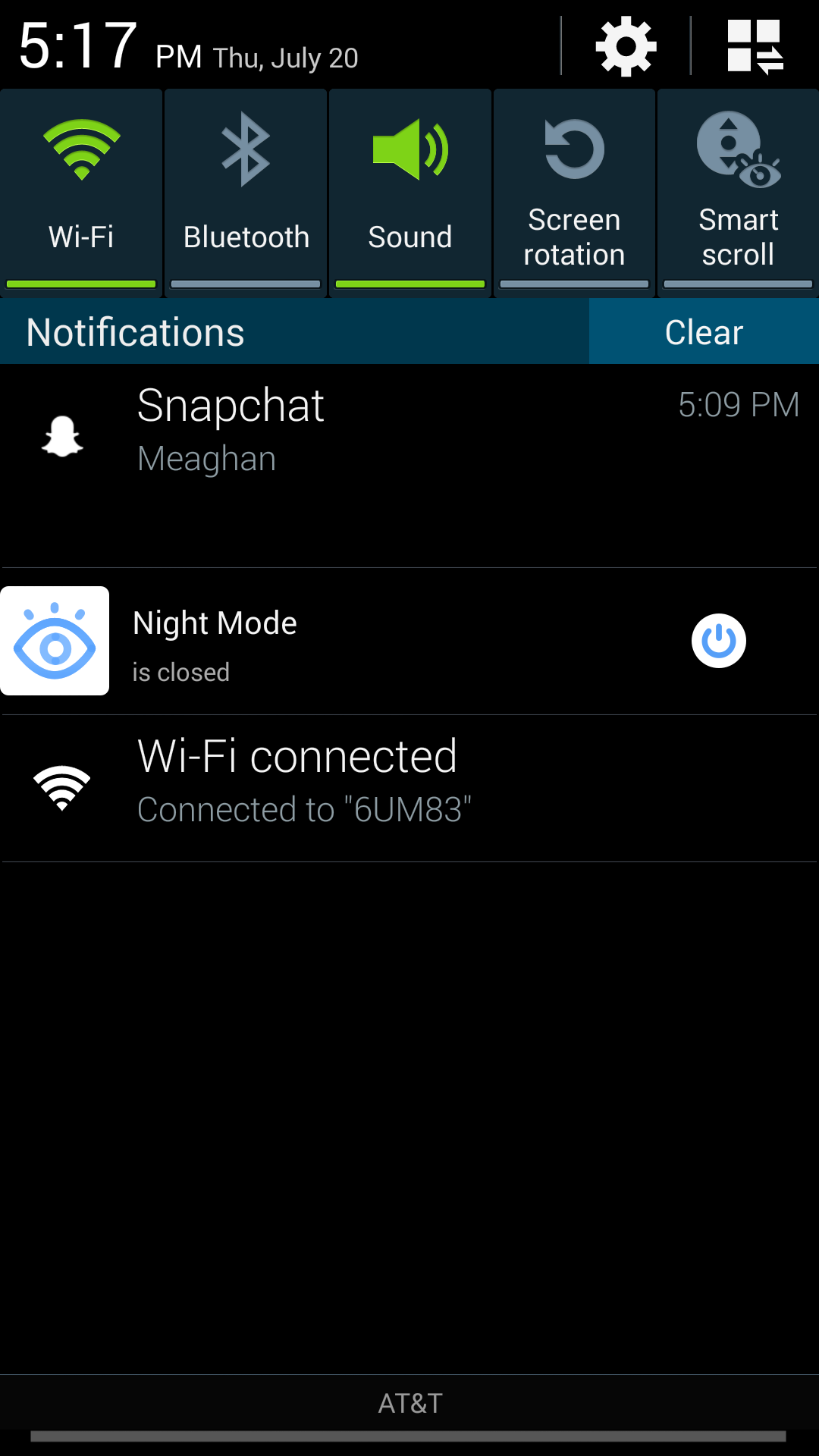
Task: Tap Night Mode power button
Action: (718, 641)
